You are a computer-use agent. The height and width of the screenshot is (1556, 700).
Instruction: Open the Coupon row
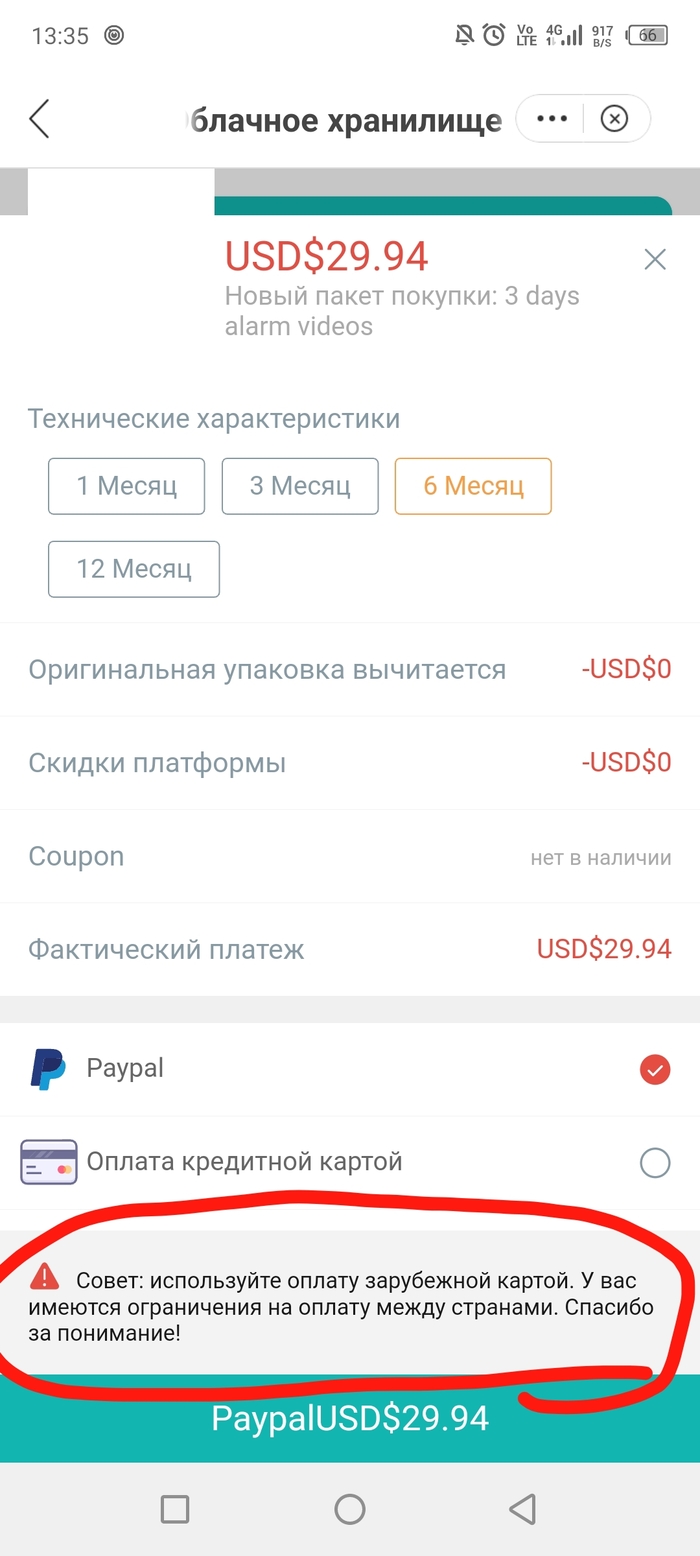(350, 857)
